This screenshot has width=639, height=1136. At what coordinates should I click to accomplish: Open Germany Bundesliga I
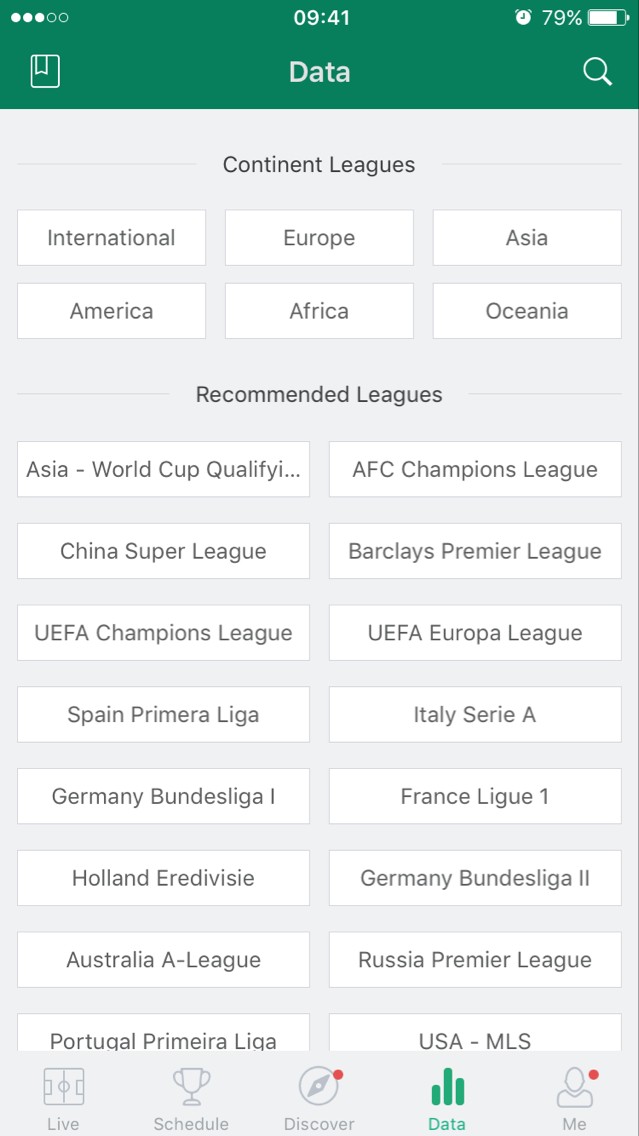pyautogui.click(x=164, y=796)
